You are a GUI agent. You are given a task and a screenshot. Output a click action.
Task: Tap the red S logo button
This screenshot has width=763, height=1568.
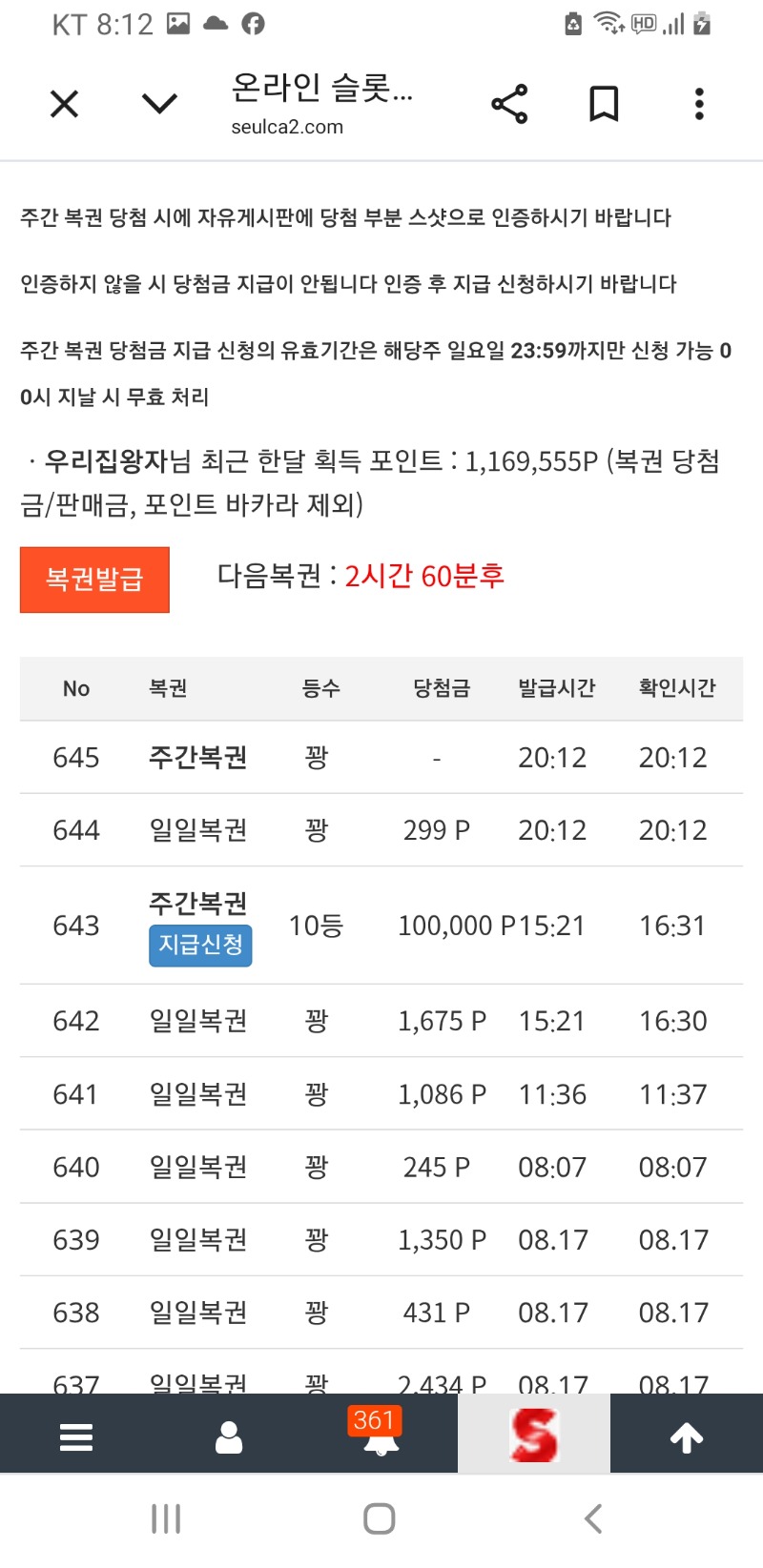(x=534, y=1435)
